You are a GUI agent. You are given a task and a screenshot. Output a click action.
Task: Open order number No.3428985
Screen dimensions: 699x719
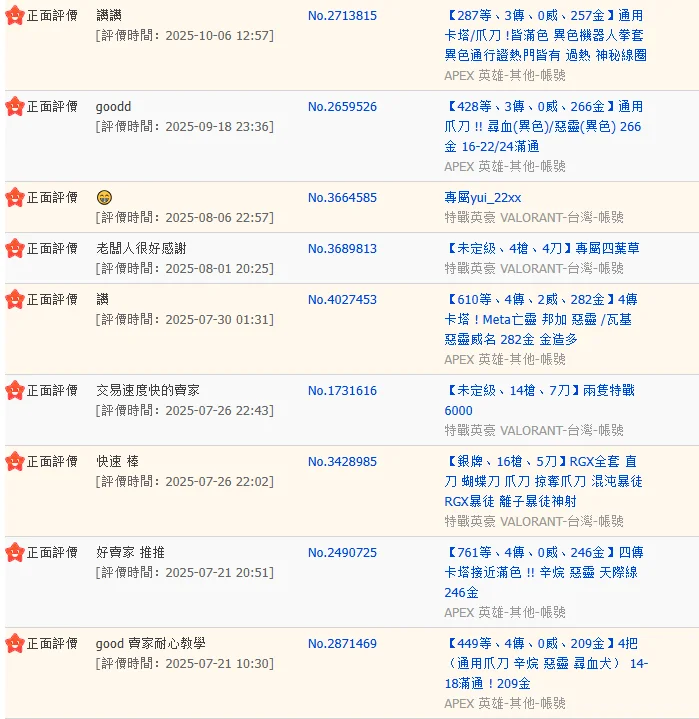(342, 462)
